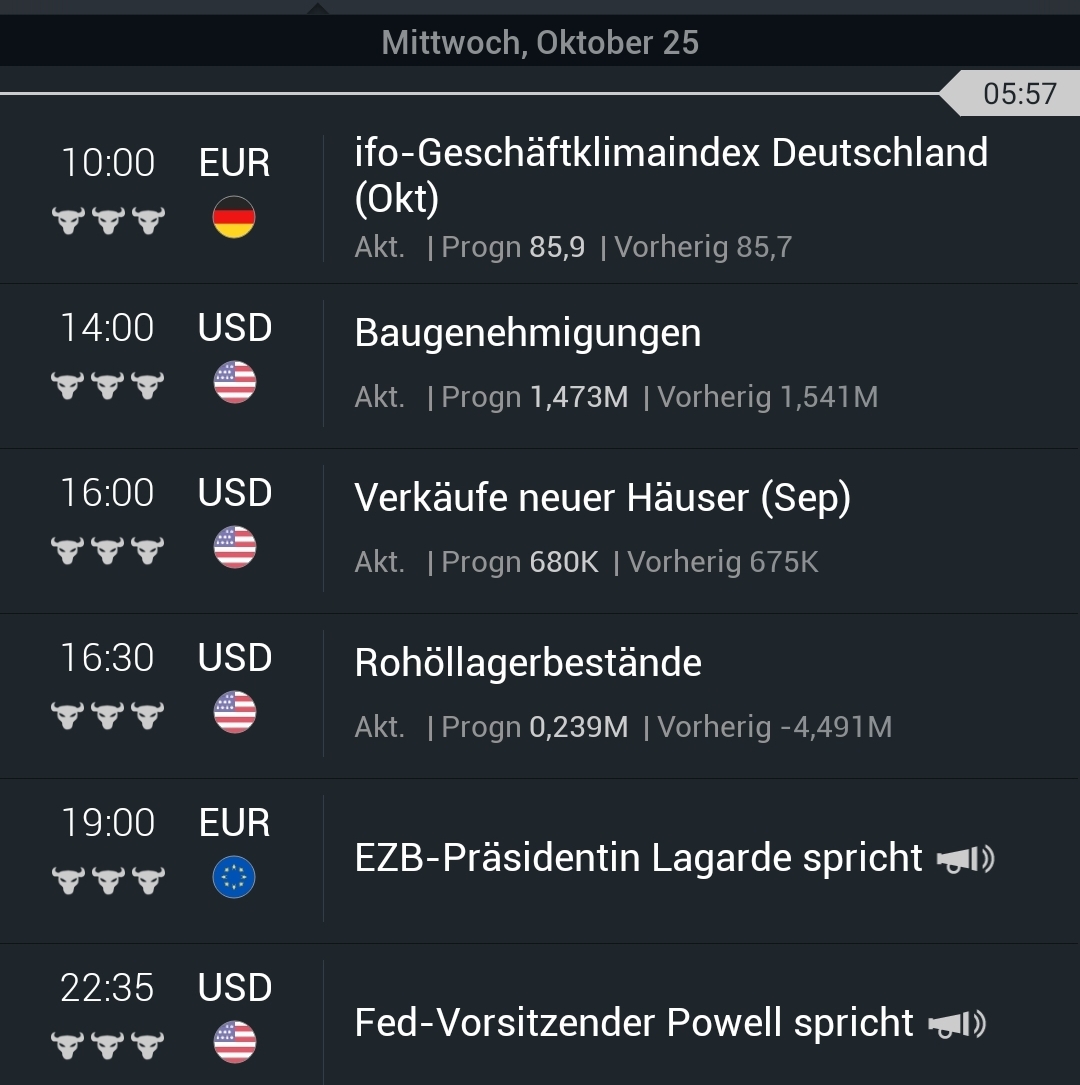Select the 19:00 EUR event row
Image resolution: width=1080 pixels, height=1085 pixels.
click(x=600, y=858)
